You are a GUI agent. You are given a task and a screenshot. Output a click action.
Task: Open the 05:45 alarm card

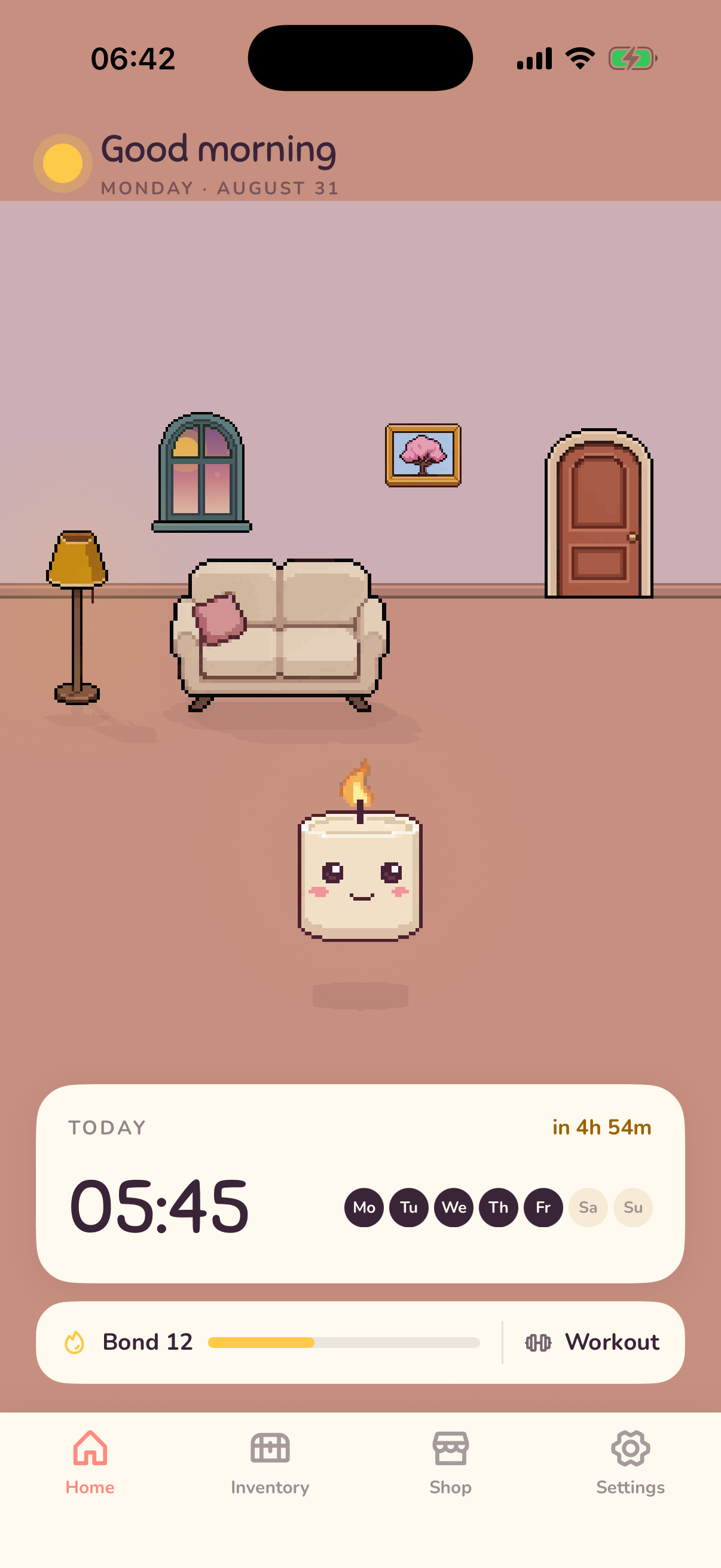click(360, 1183)
